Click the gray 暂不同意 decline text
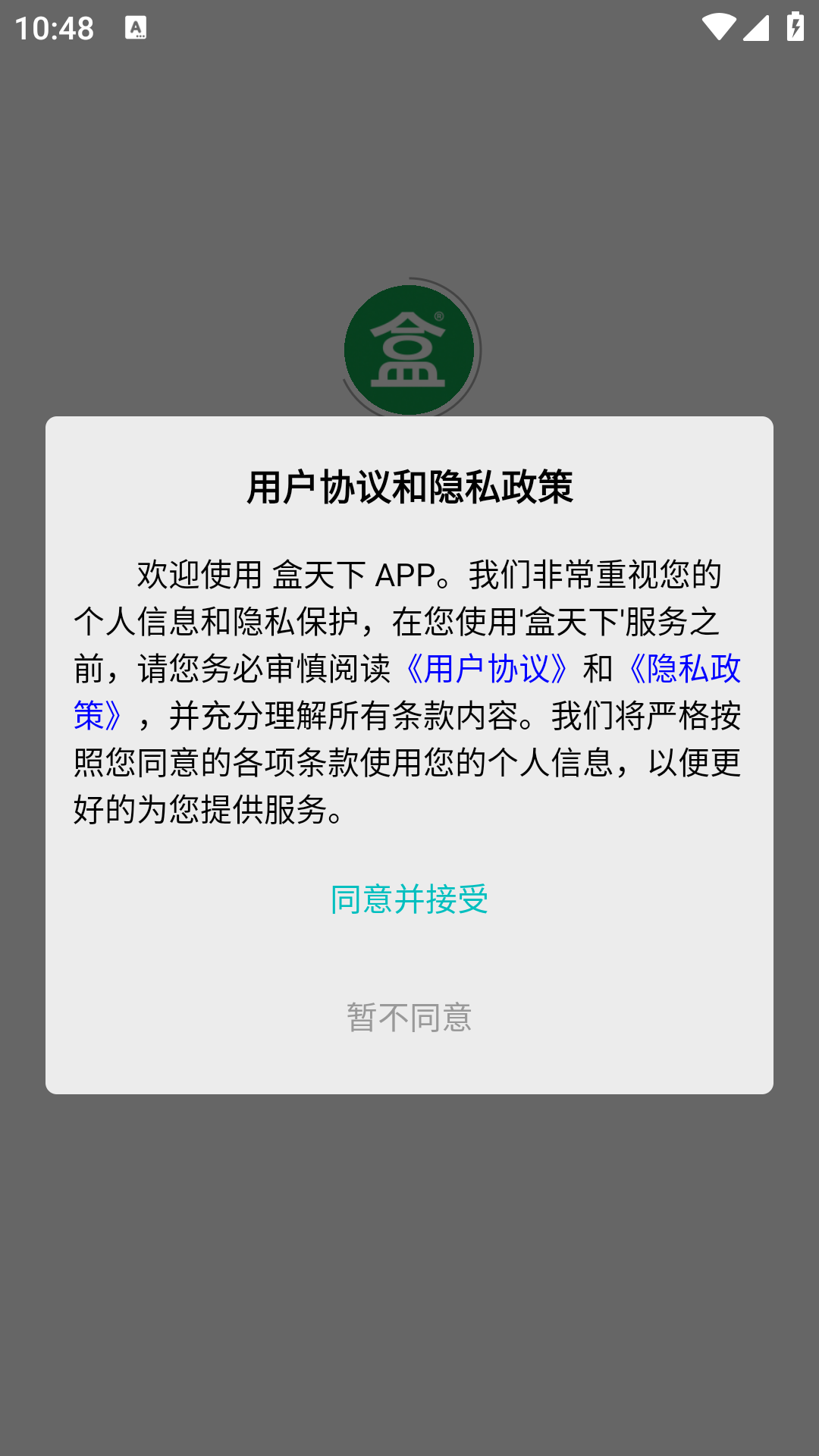 [409, 1018]
